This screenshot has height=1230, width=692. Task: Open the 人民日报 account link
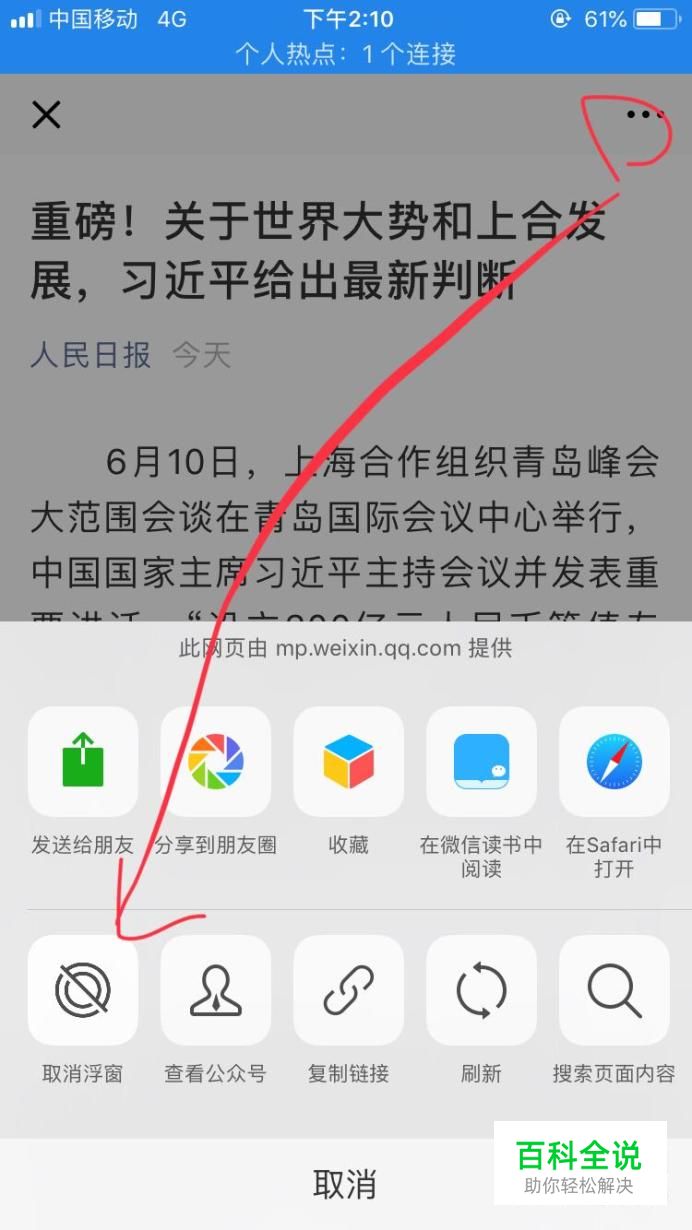click(90, 354)
